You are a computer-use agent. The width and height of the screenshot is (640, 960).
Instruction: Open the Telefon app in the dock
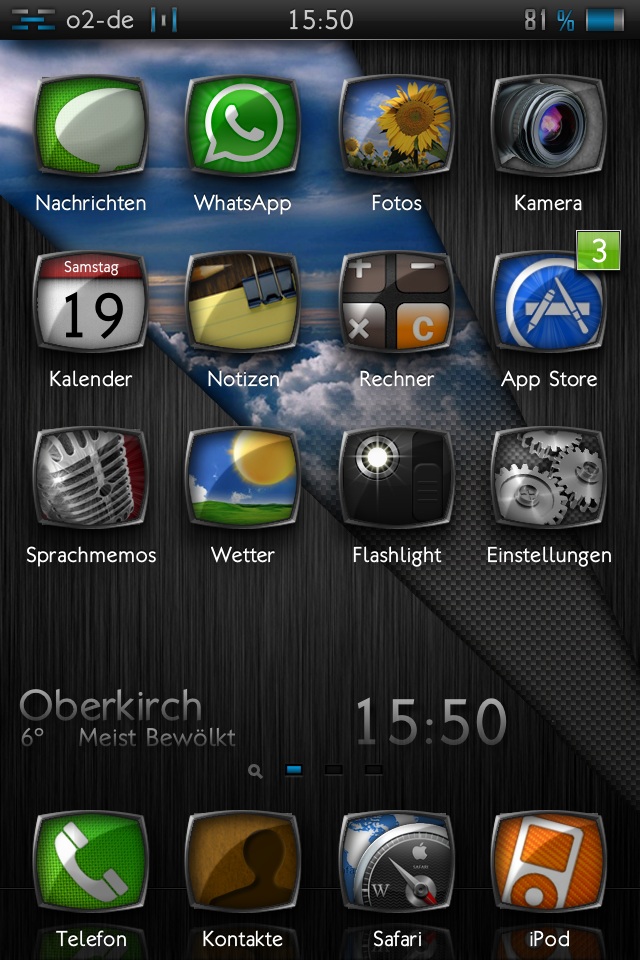coord(91,864)
